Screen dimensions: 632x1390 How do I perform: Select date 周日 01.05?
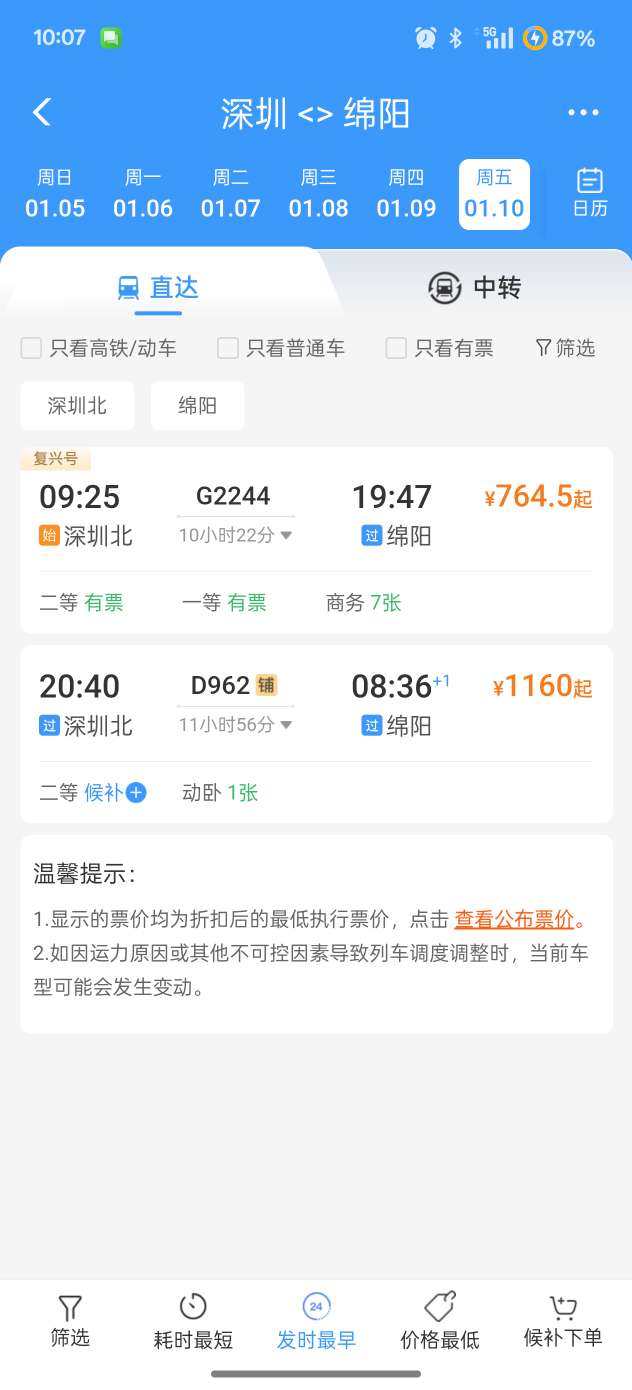click(x=55, y=194)
